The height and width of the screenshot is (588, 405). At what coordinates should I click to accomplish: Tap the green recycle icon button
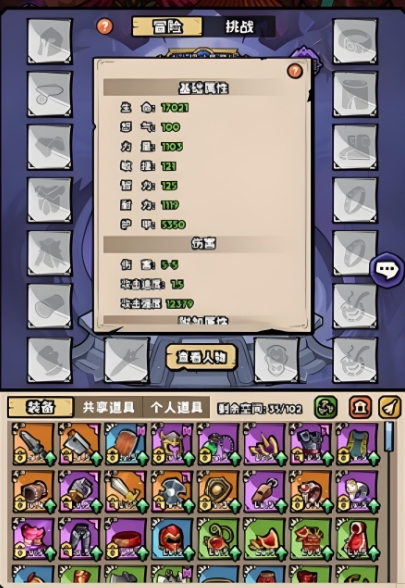click(326, 407)
